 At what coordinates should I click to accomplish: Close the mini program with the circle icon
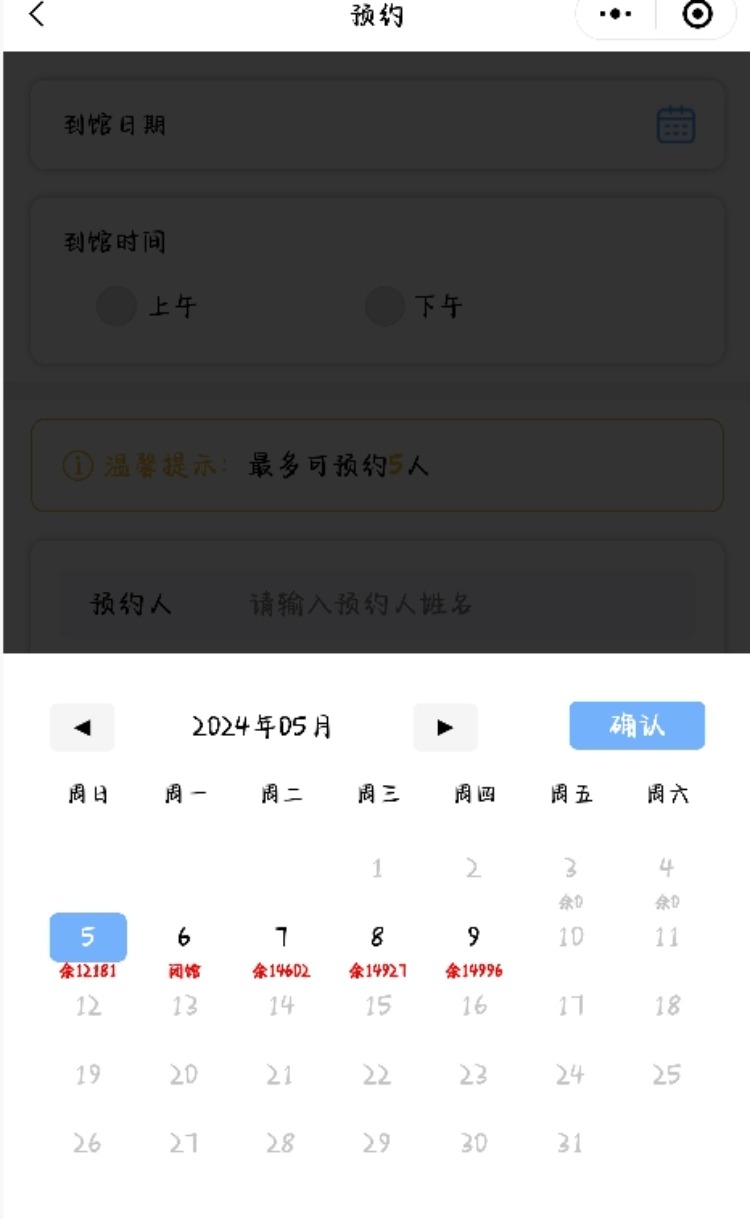pyautogui.click(x=697, y=15)
